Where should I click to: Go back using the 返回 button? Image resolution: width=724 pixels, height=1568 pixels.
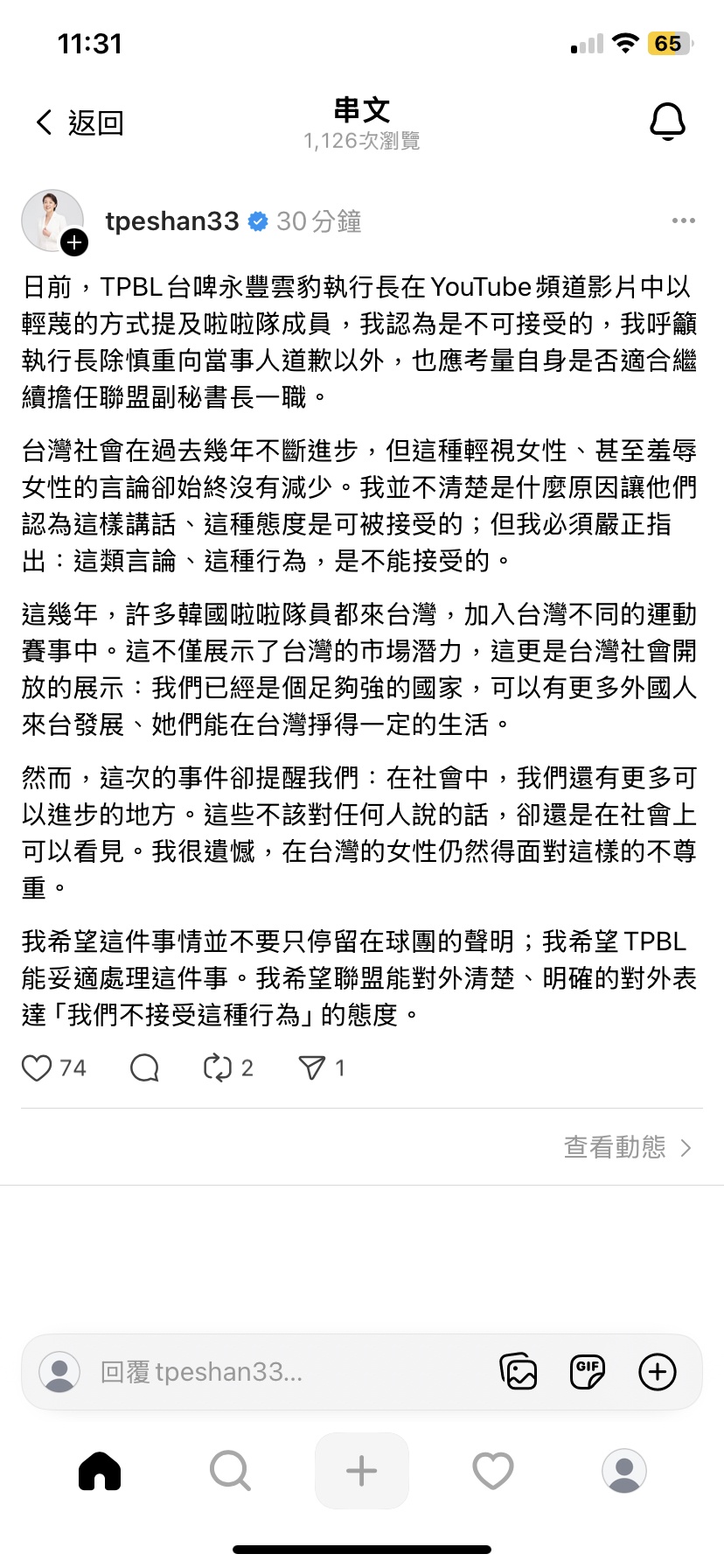coord(80,122)
